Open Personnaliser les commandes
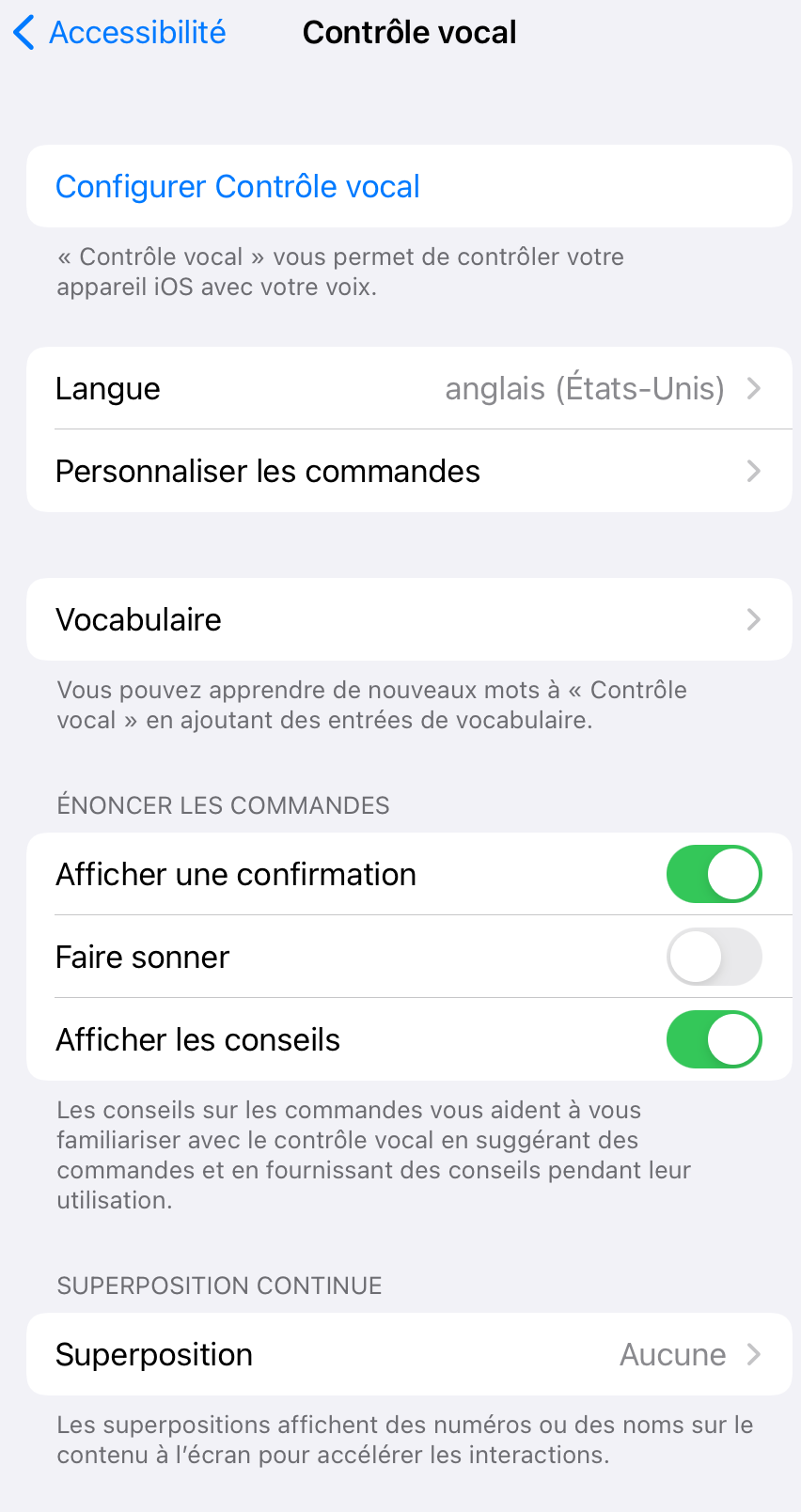Screen dimensions: 801x1512 point(409,471)
